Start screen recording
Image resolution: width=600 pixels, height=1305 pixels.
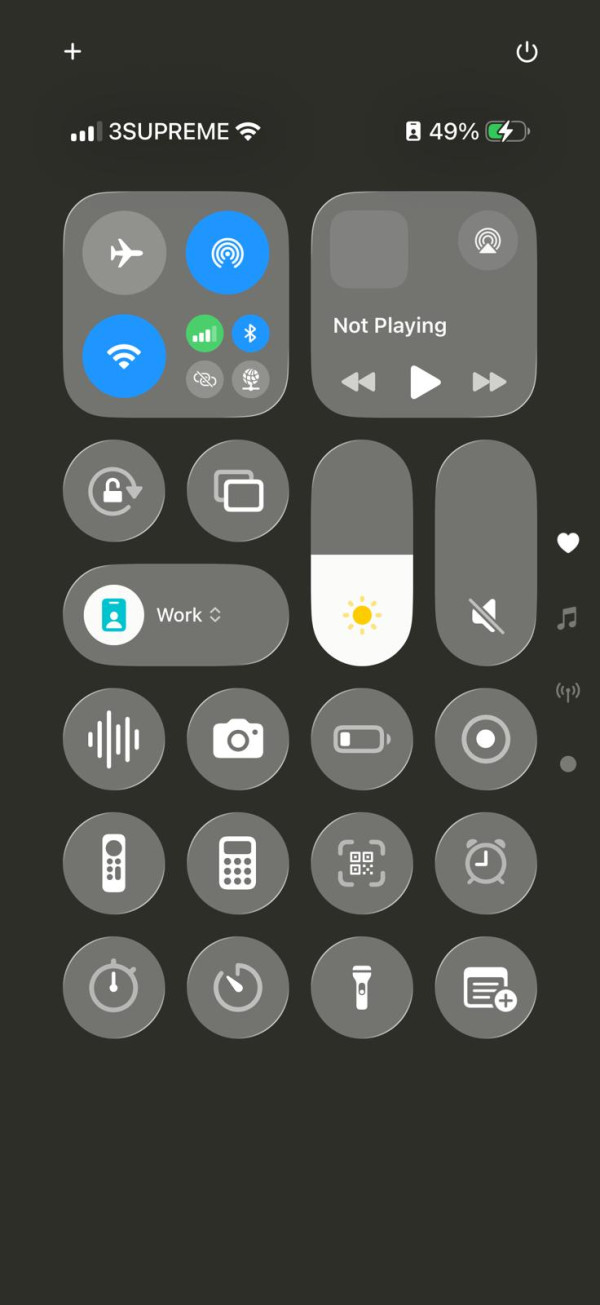coord(486,739)
